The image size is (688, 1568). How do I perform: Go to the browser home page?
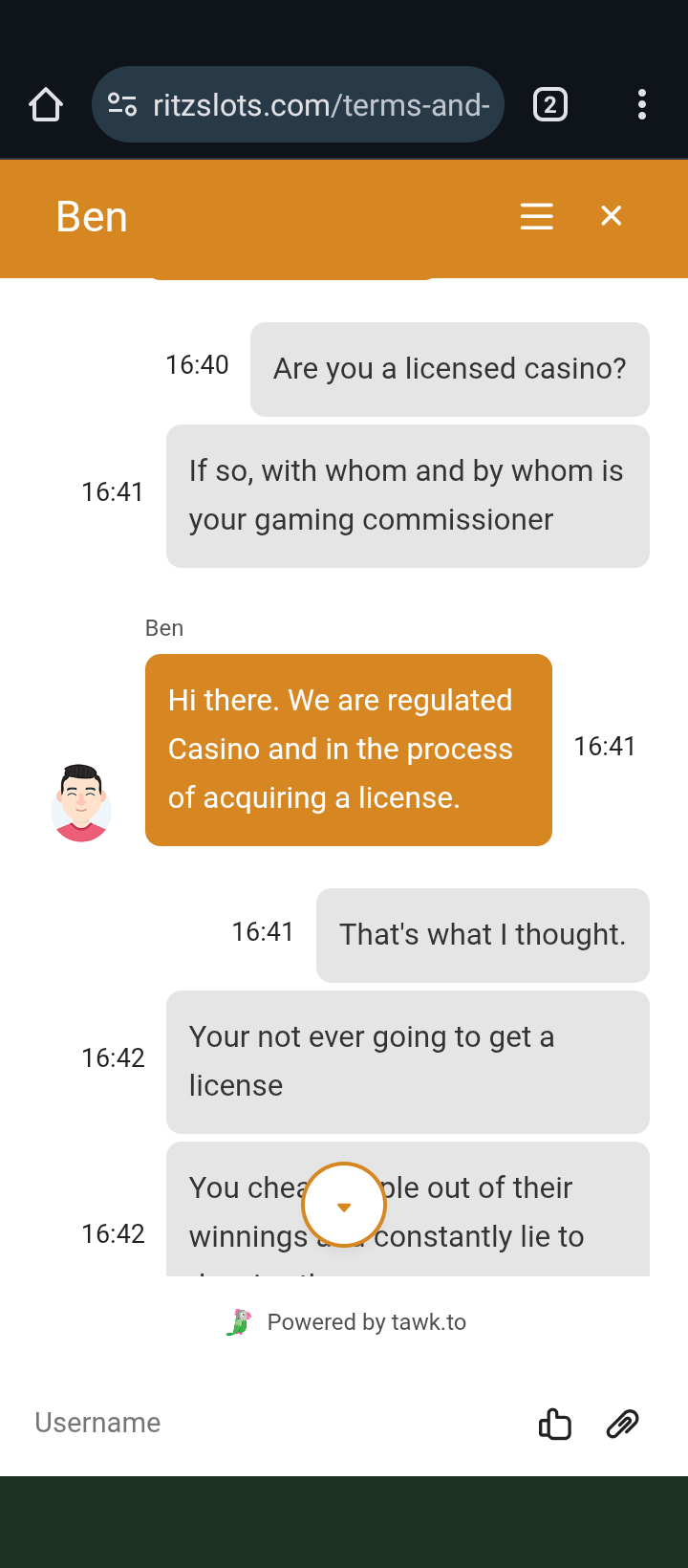46,105
